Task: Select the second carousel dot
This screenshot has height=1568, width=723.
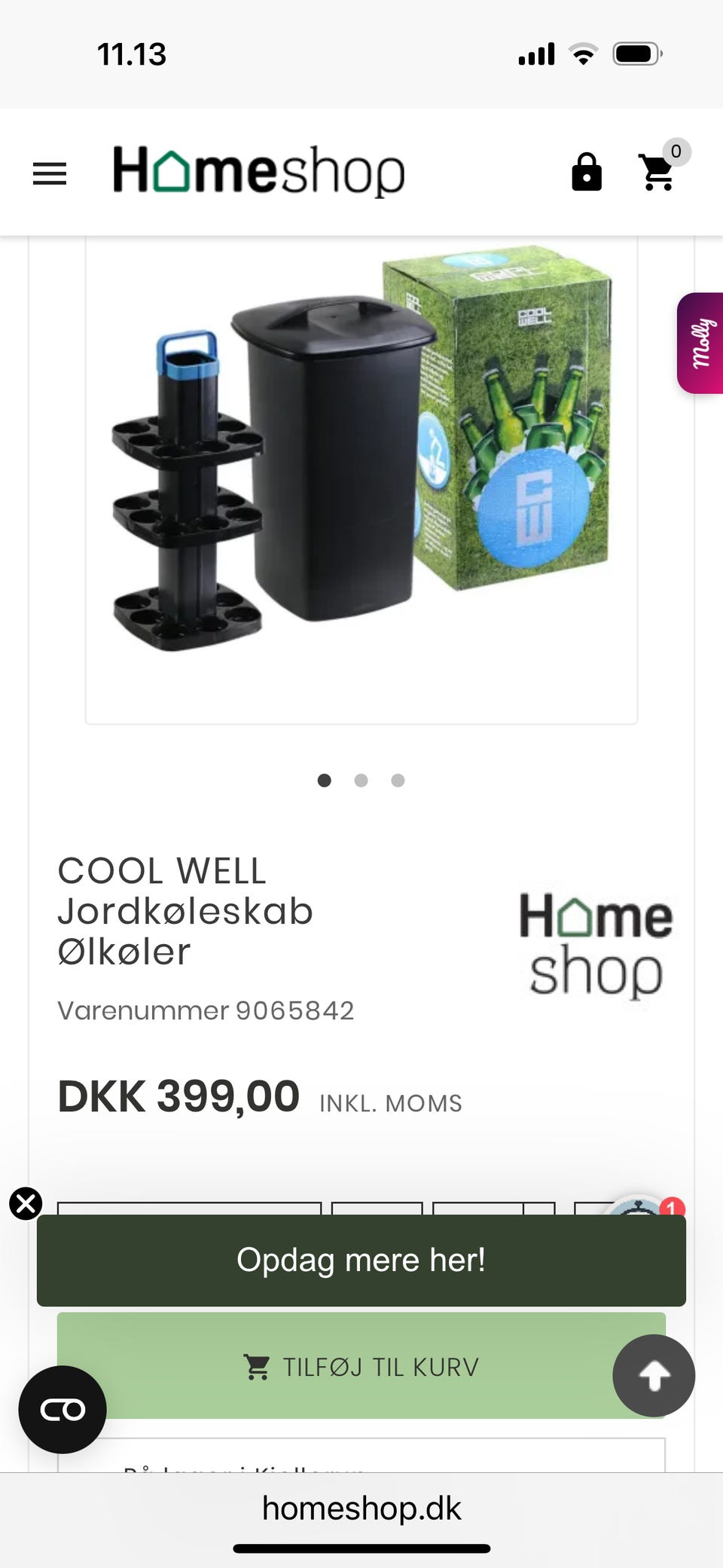Action: 361,781
